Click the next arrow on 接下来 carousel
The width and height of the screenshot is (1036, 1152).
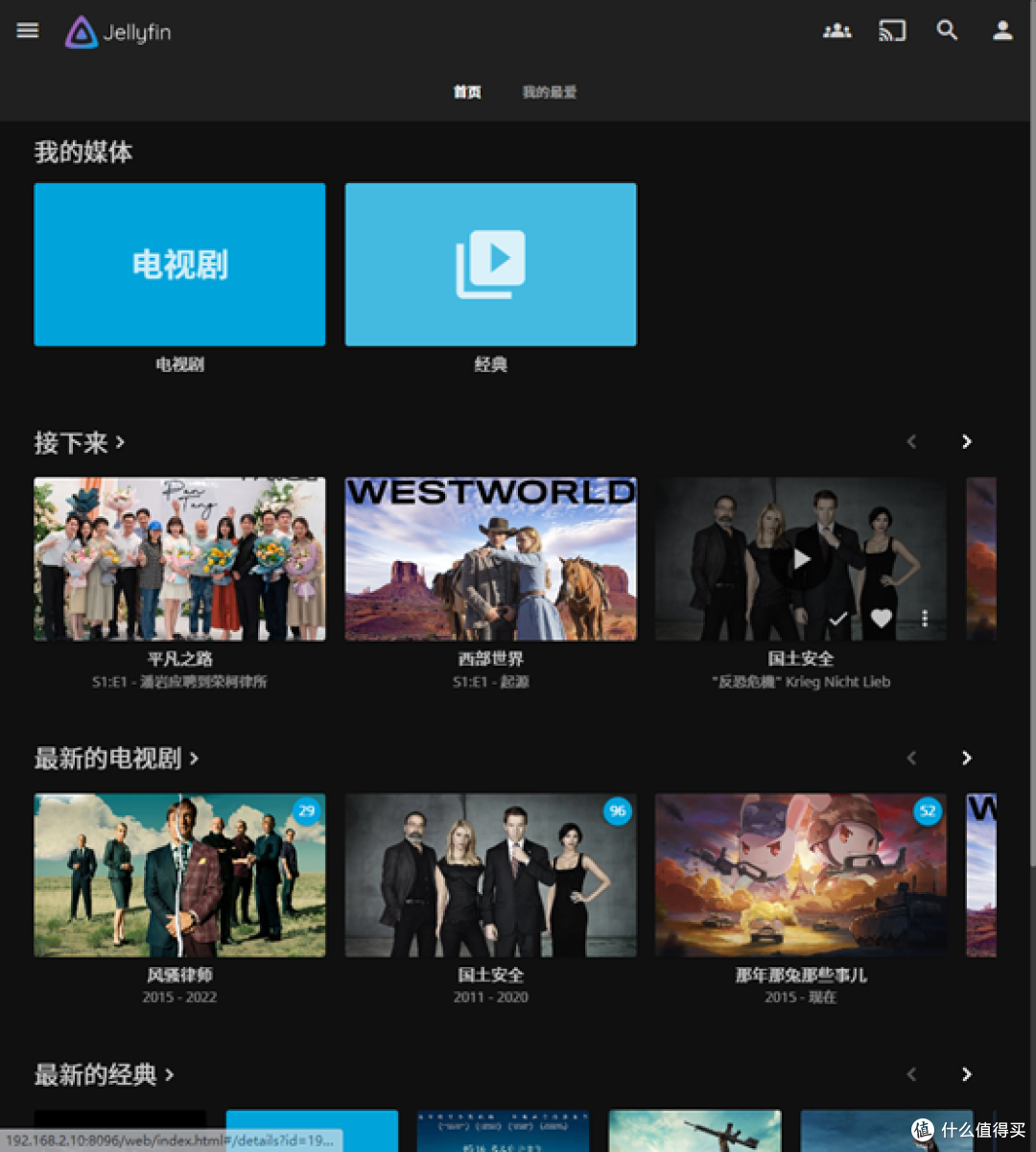(x=966, y=441)
